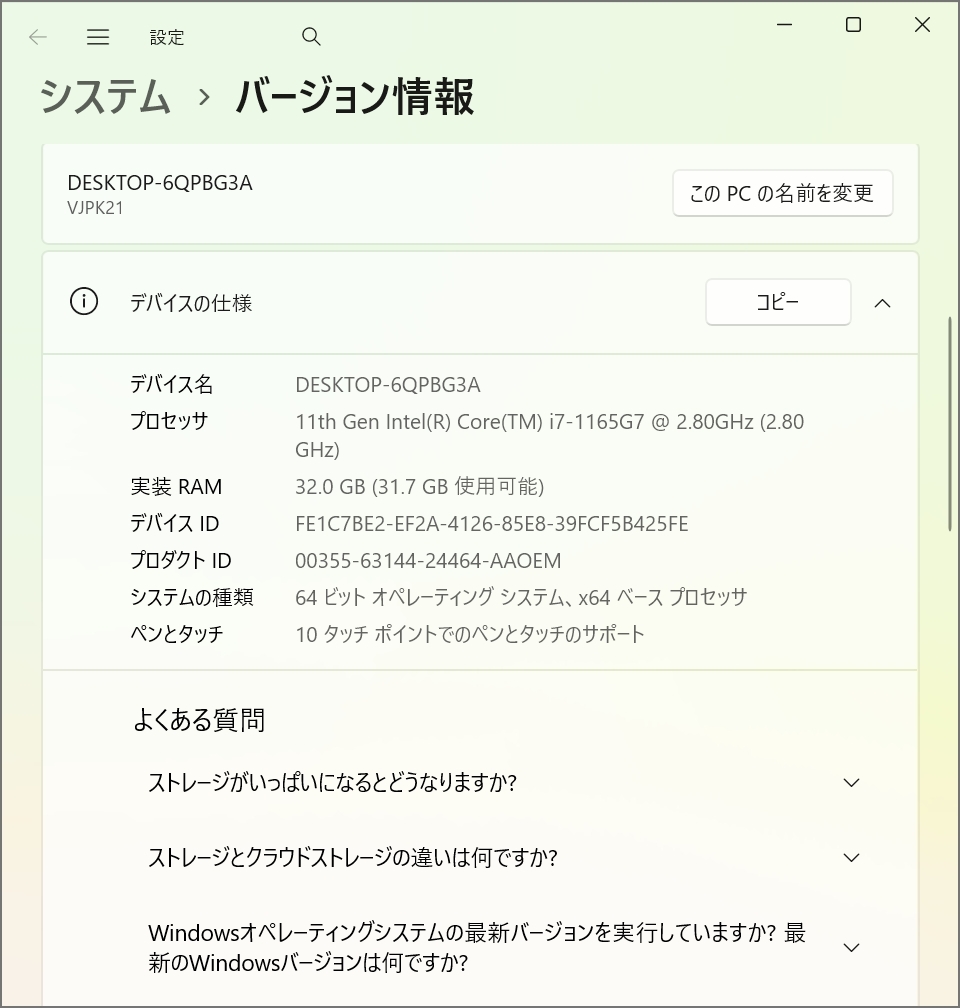Screen dimensions: 960x1008
Task: Collapse the デバイスの仕様 section
Action: 882,302
